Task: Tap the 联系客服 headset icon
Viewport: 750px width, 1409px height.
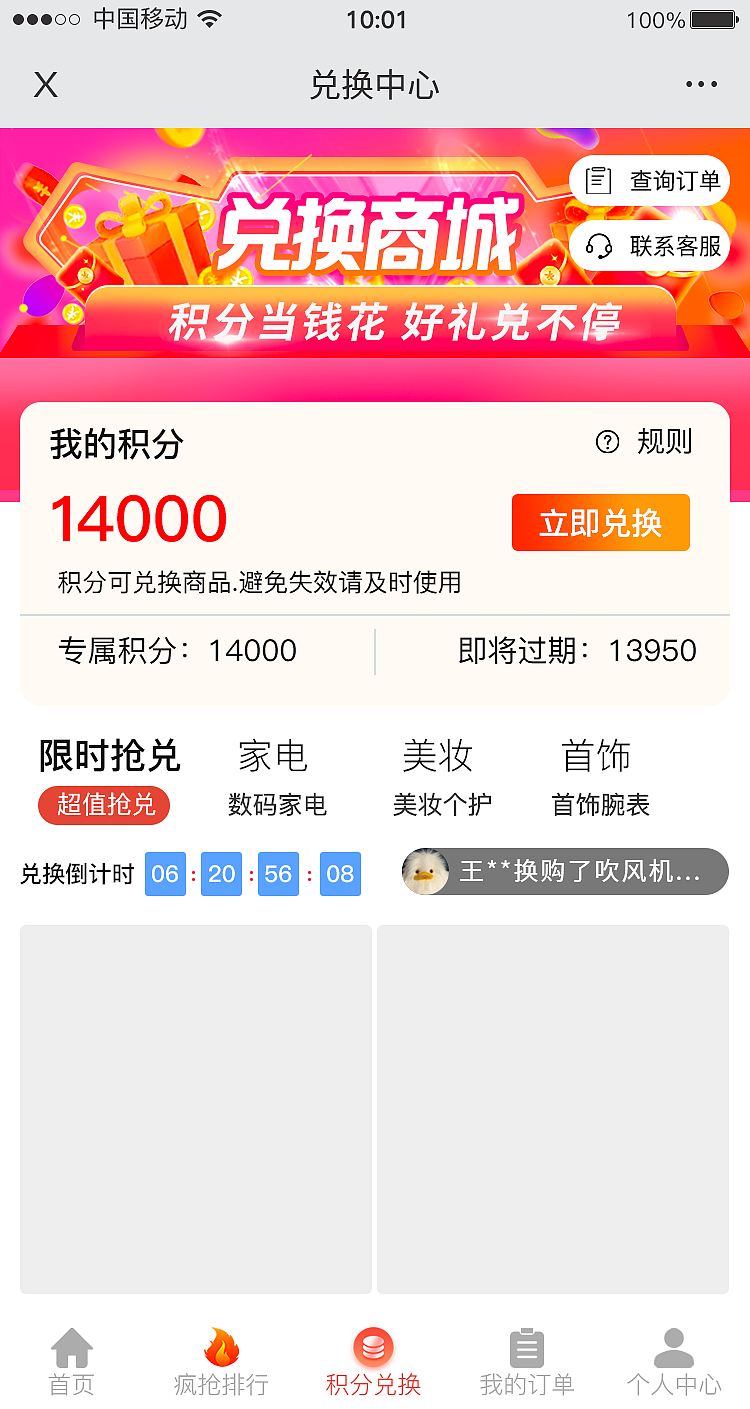Action: click(x=597, y=246)
